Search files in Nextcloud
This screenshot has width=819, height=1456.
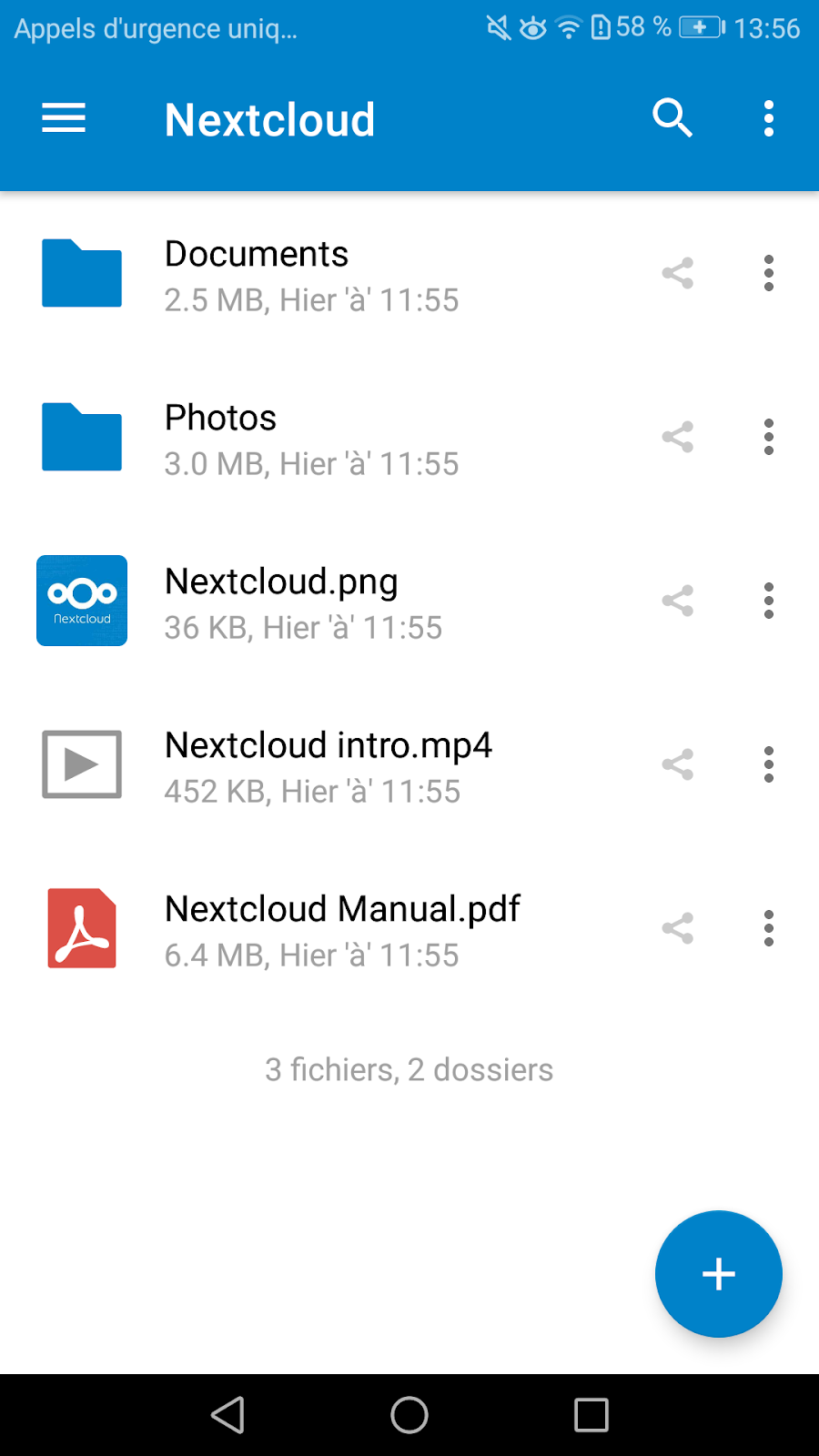(672, 118)
